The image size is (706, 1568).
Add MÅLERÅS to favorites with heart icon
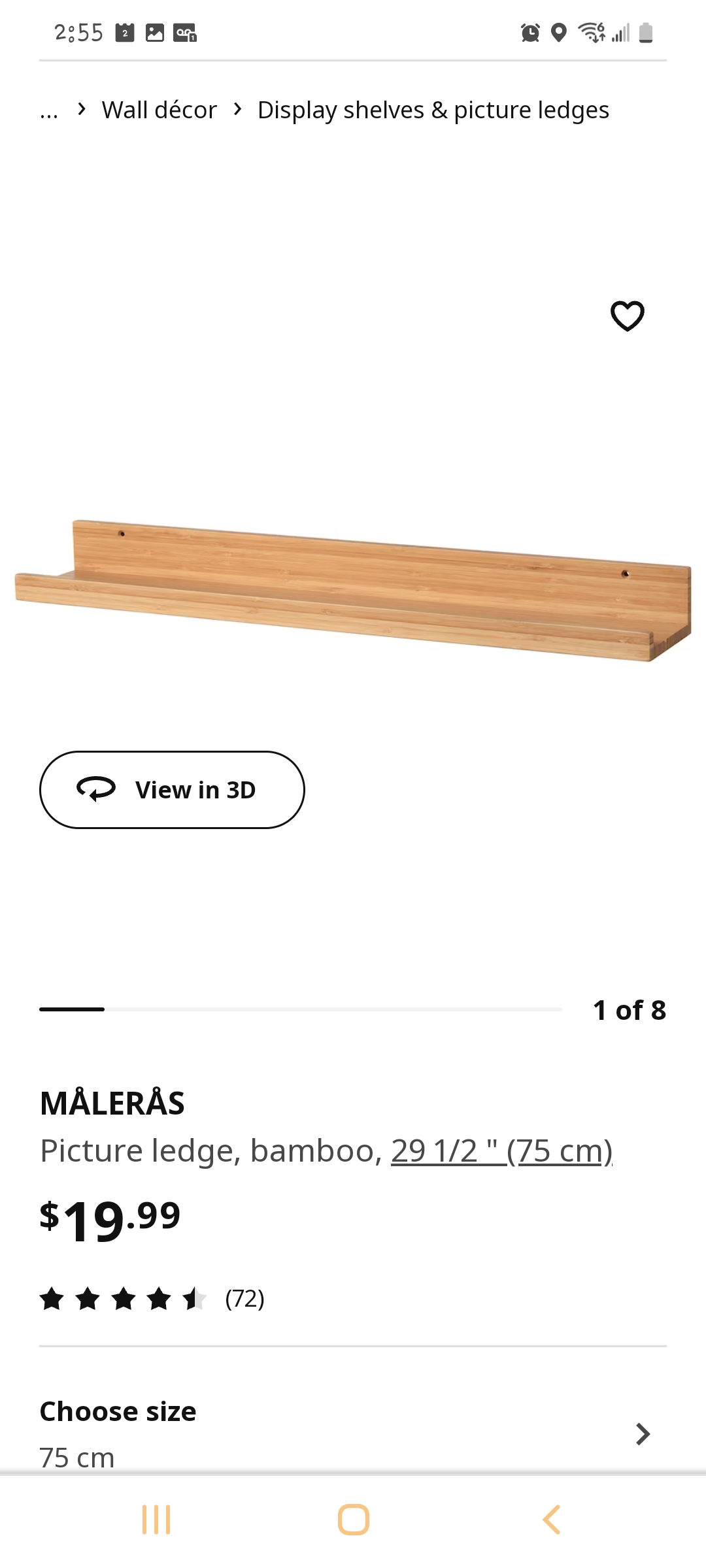point(627,316)
